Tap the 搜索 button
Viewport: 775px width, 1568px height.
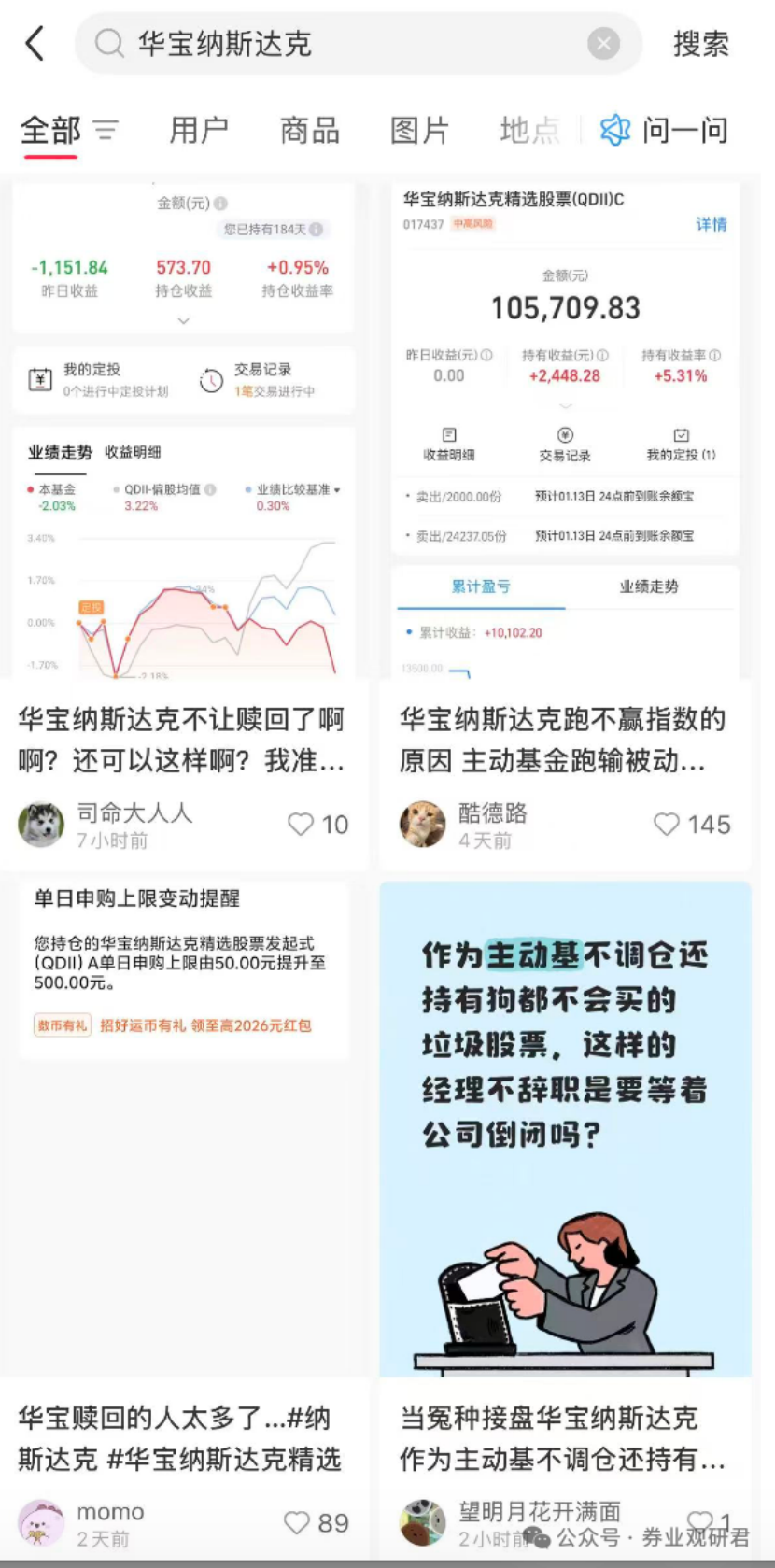coord(701,43)
